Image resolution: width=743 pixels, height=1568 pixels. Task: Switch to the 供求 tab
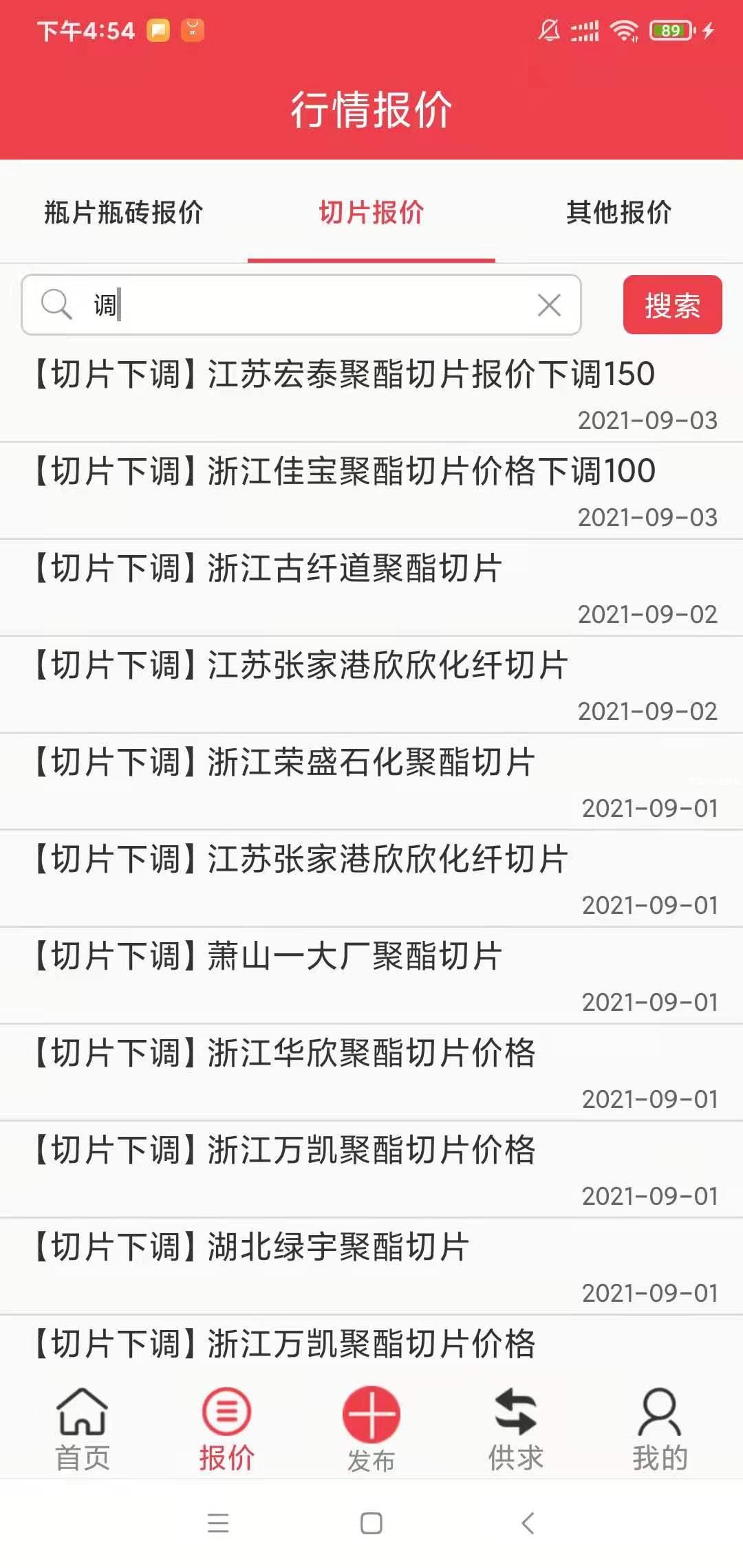tap(516, 1427)
